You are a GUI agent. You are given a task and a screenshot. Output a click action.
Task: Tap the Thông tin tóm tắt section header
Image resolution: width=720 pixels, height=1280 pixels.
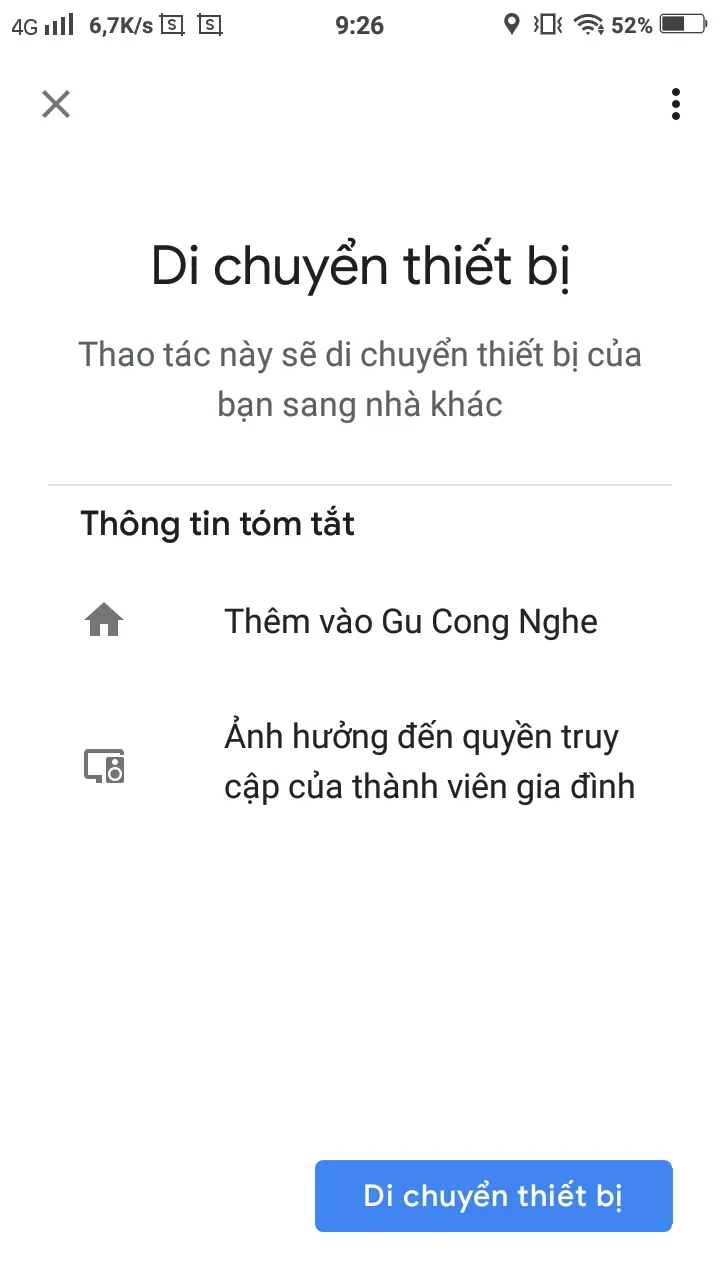click(x=217, y=523)
